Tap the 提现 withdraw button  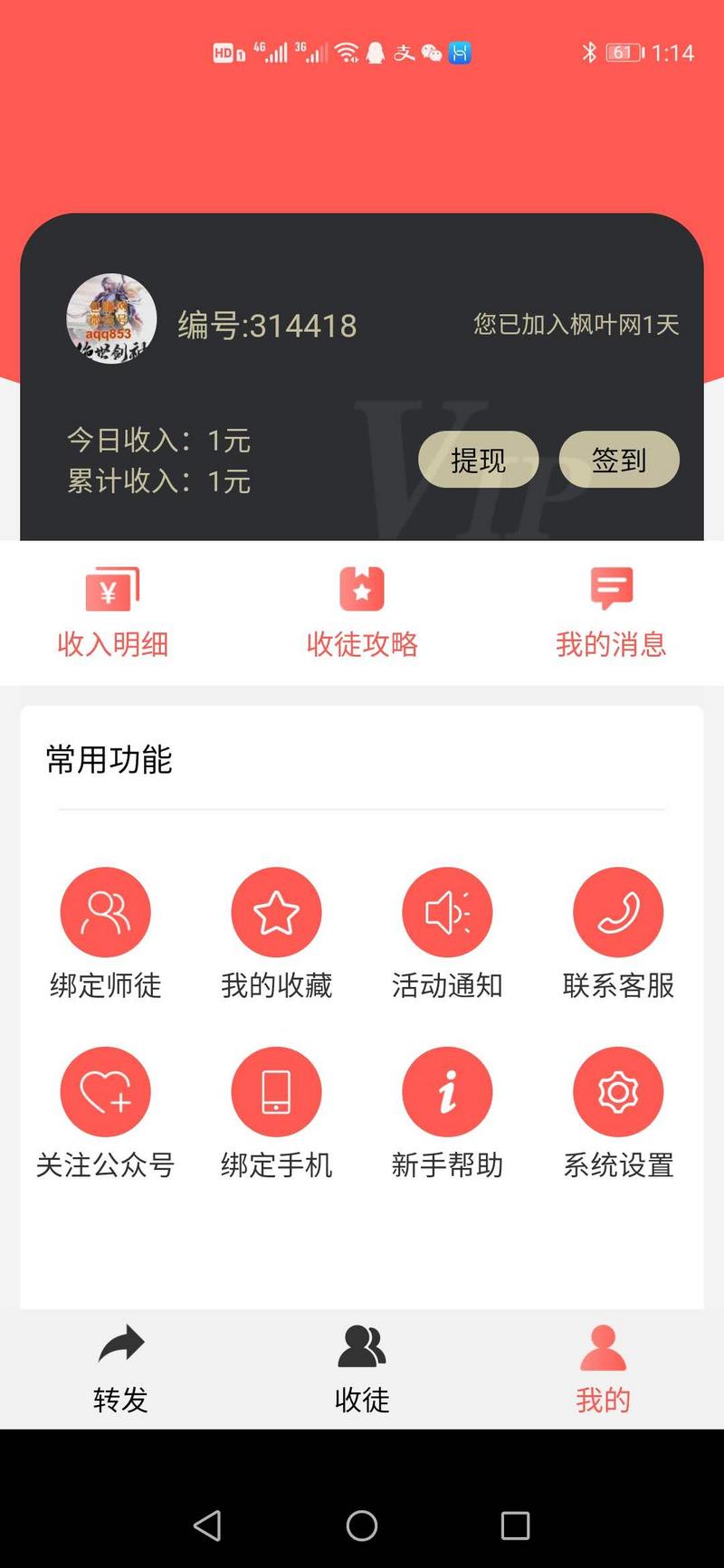(478, 460)
